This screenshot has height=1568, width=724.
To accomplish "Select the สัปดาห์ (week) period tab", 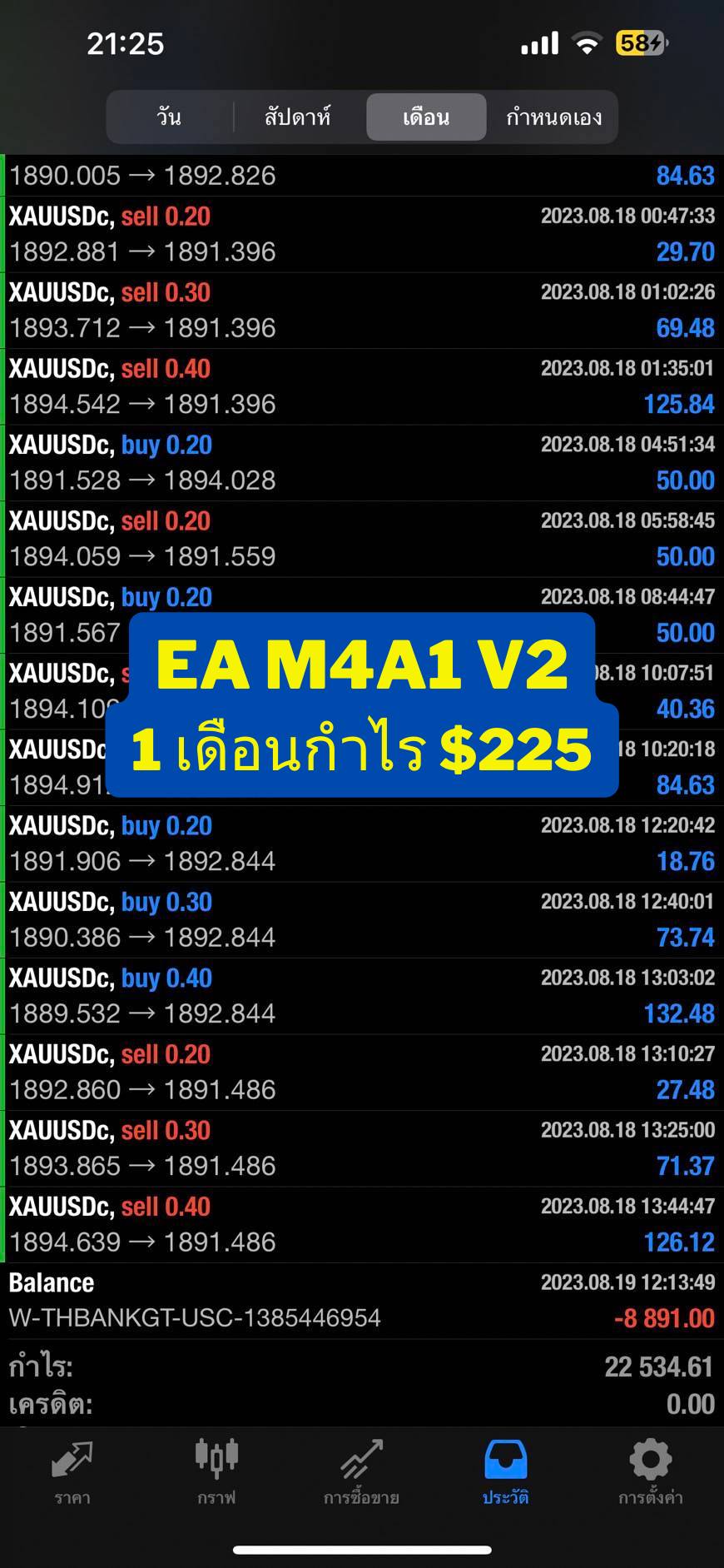I will pyautogui.click(x=298, y=117).
